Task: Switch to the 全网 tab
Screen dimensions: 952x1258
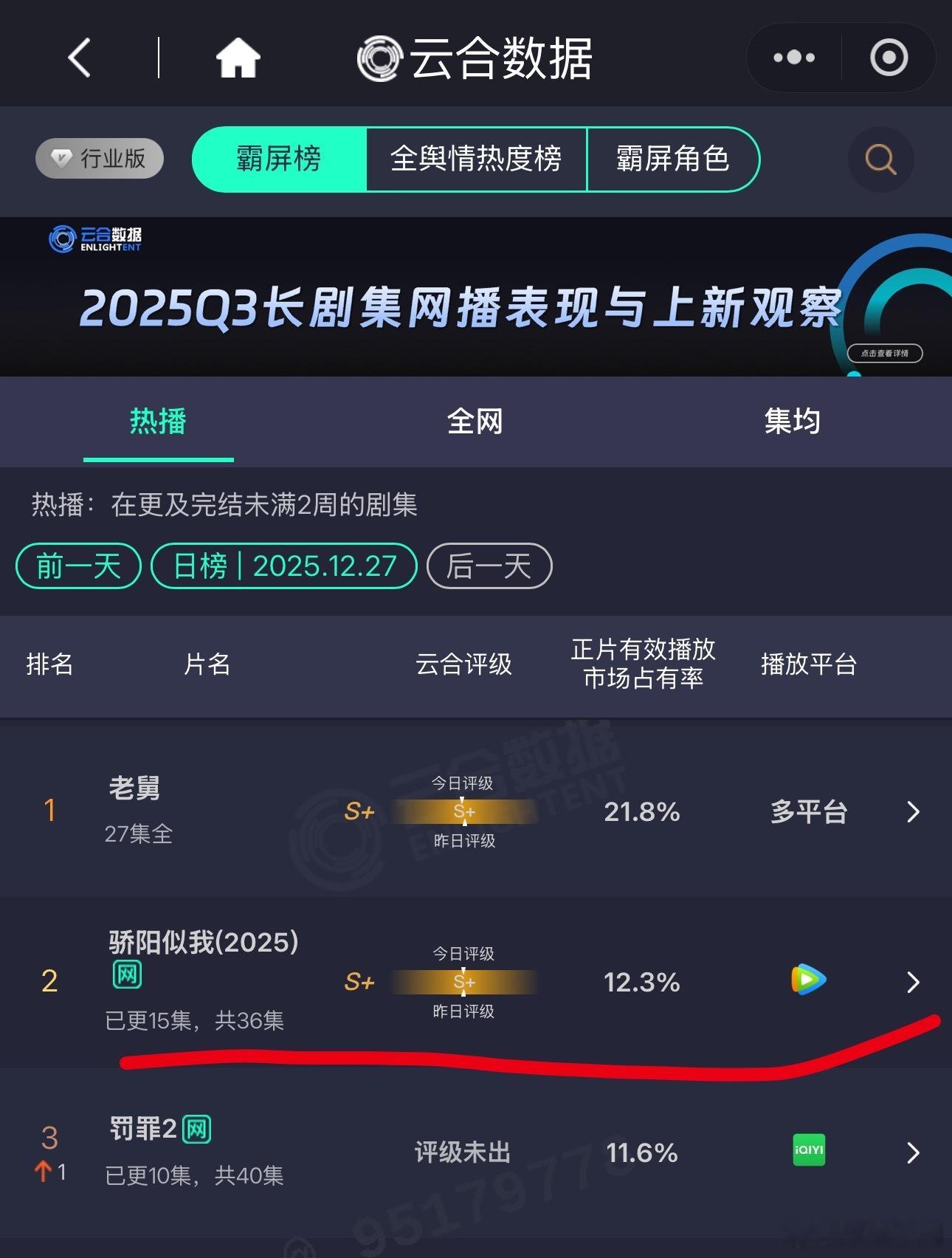Action: click(x=475, y=421)
